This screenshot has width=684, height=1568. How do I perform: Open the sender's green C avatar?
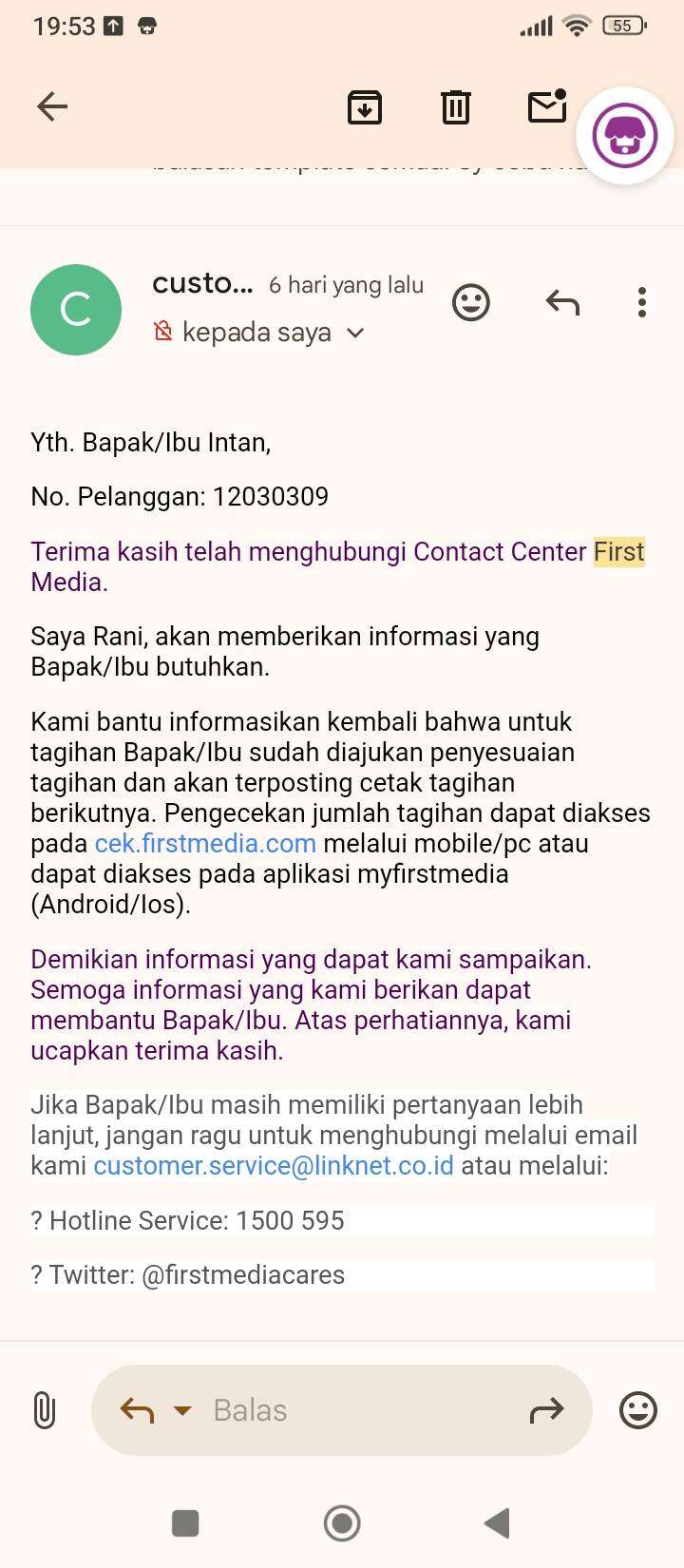coord(76,310)
